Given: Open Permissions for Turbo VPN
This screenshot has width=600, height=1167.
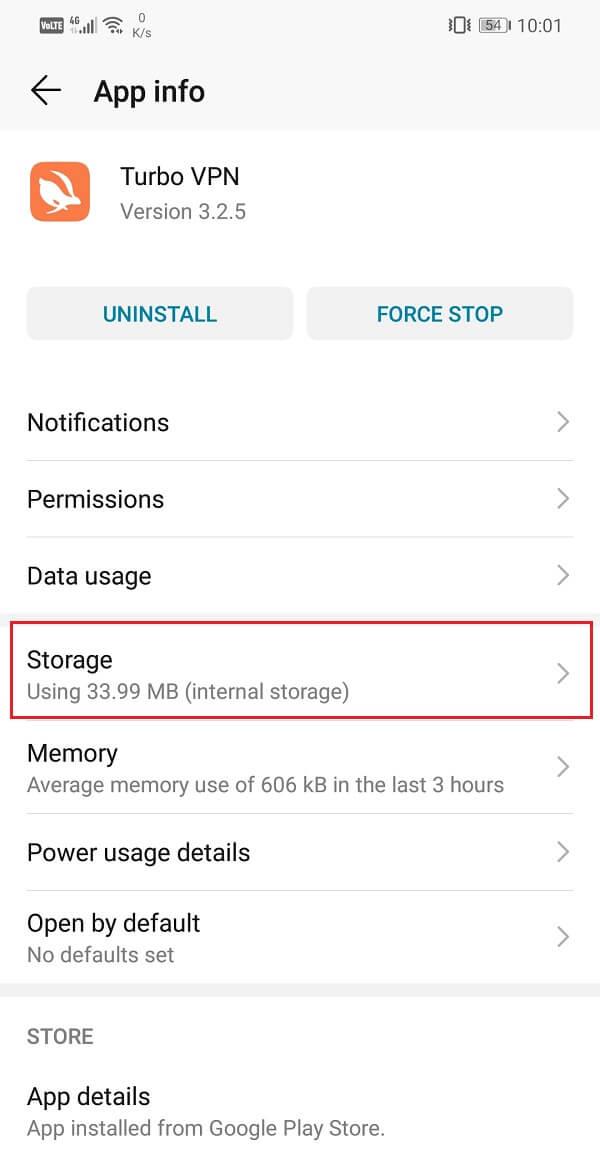Looking at the screenshot, I should [299, 499].
